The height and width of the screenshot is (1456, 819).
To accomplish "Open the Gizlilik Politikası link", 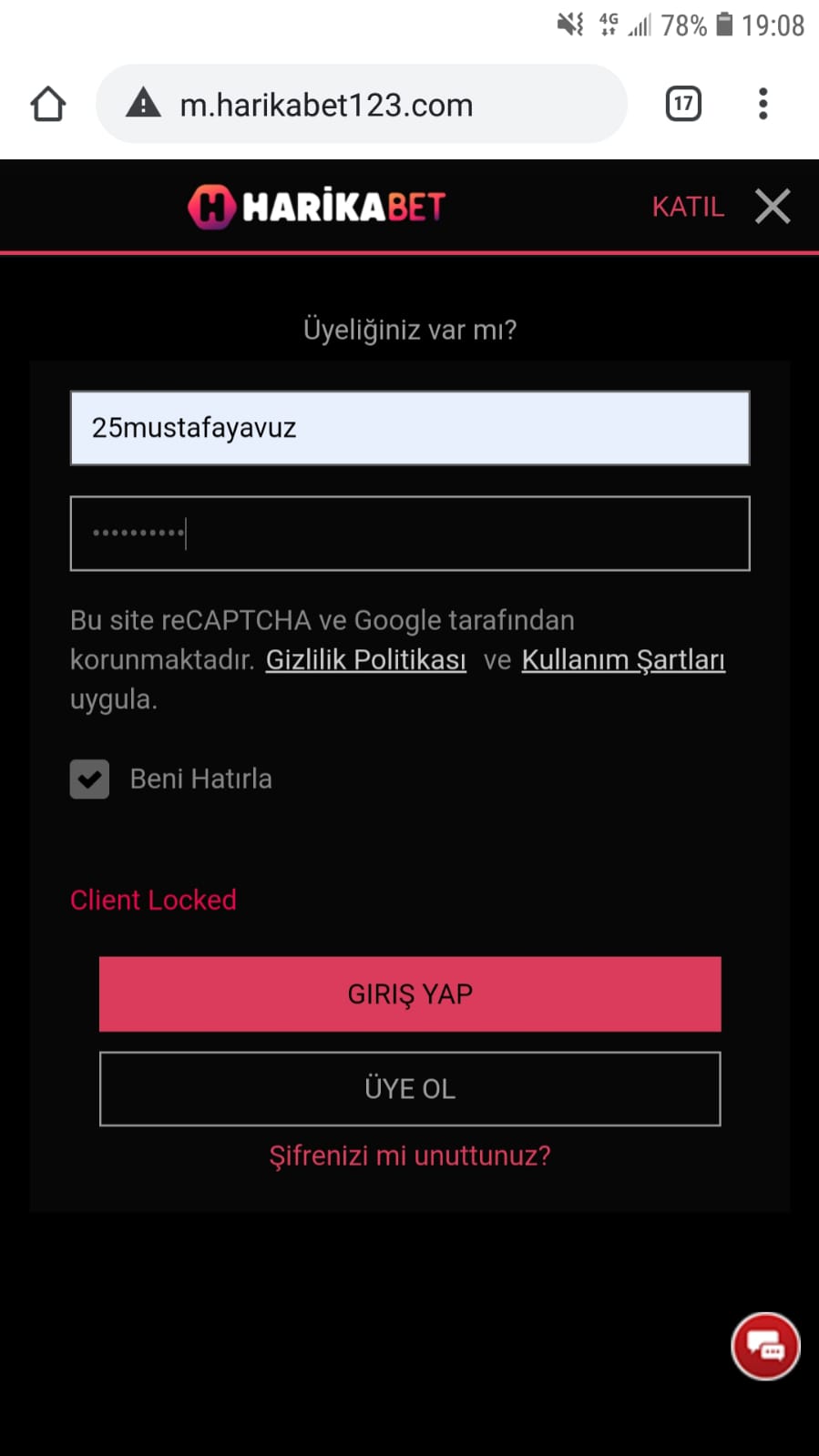I will 365,659.
